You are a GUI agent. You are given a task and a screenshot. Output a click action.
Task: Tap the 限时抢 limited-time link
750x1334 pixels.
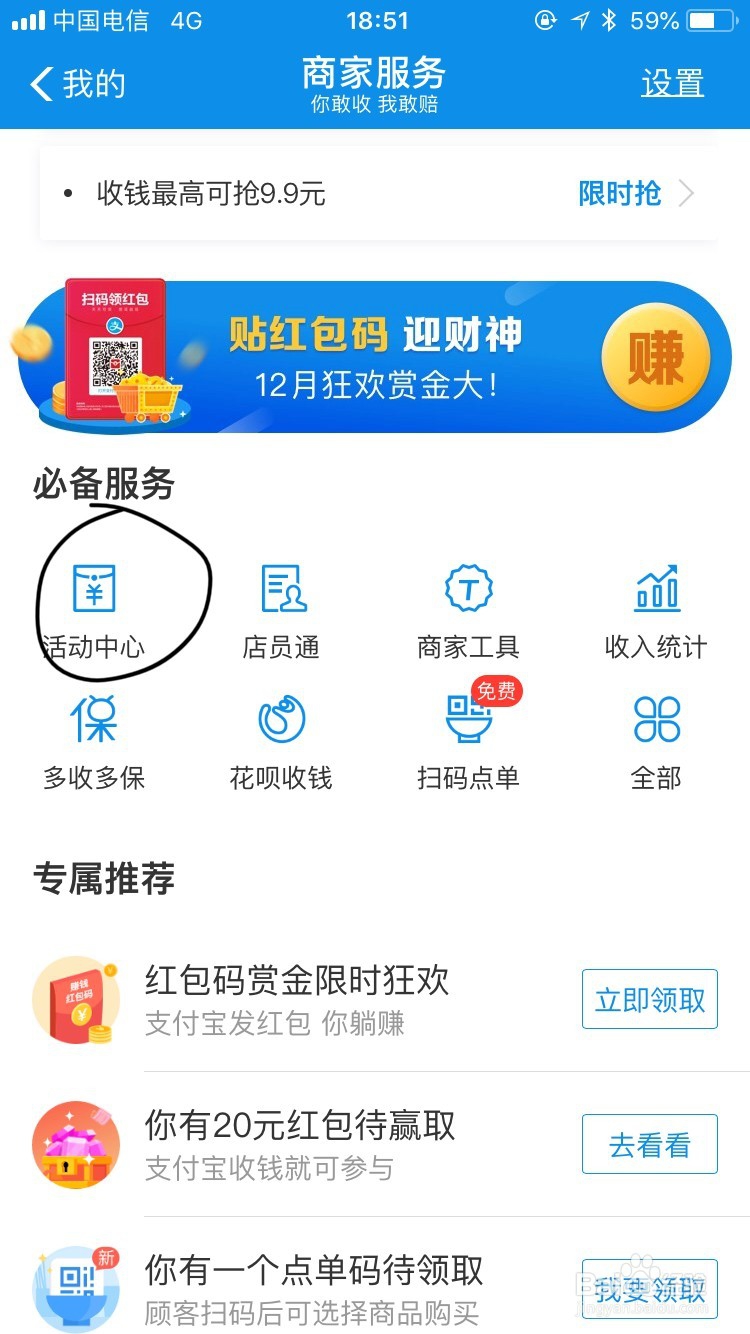[620, 194]
